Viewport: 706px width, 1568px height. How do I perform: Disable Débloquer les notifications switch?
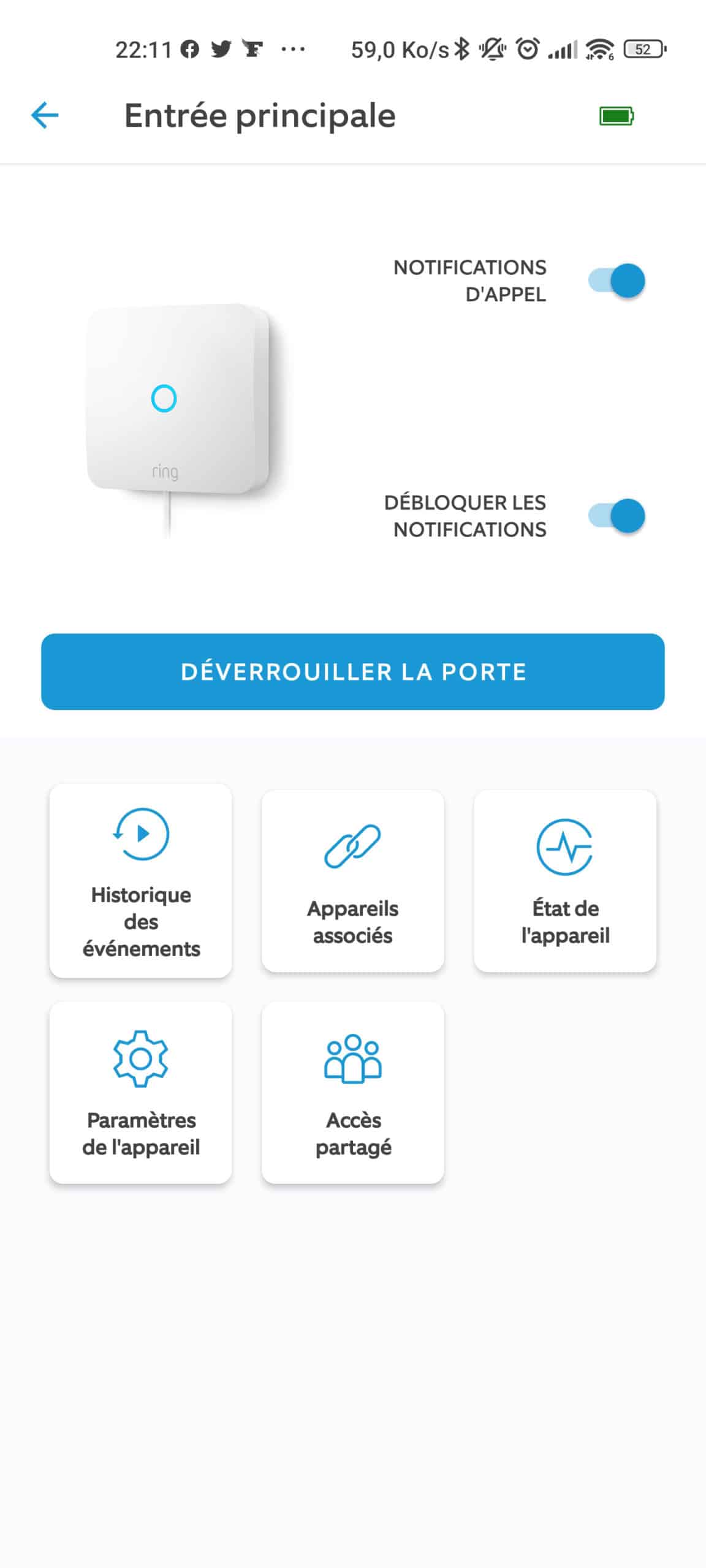pyautogui.click(x=617, y=516)
